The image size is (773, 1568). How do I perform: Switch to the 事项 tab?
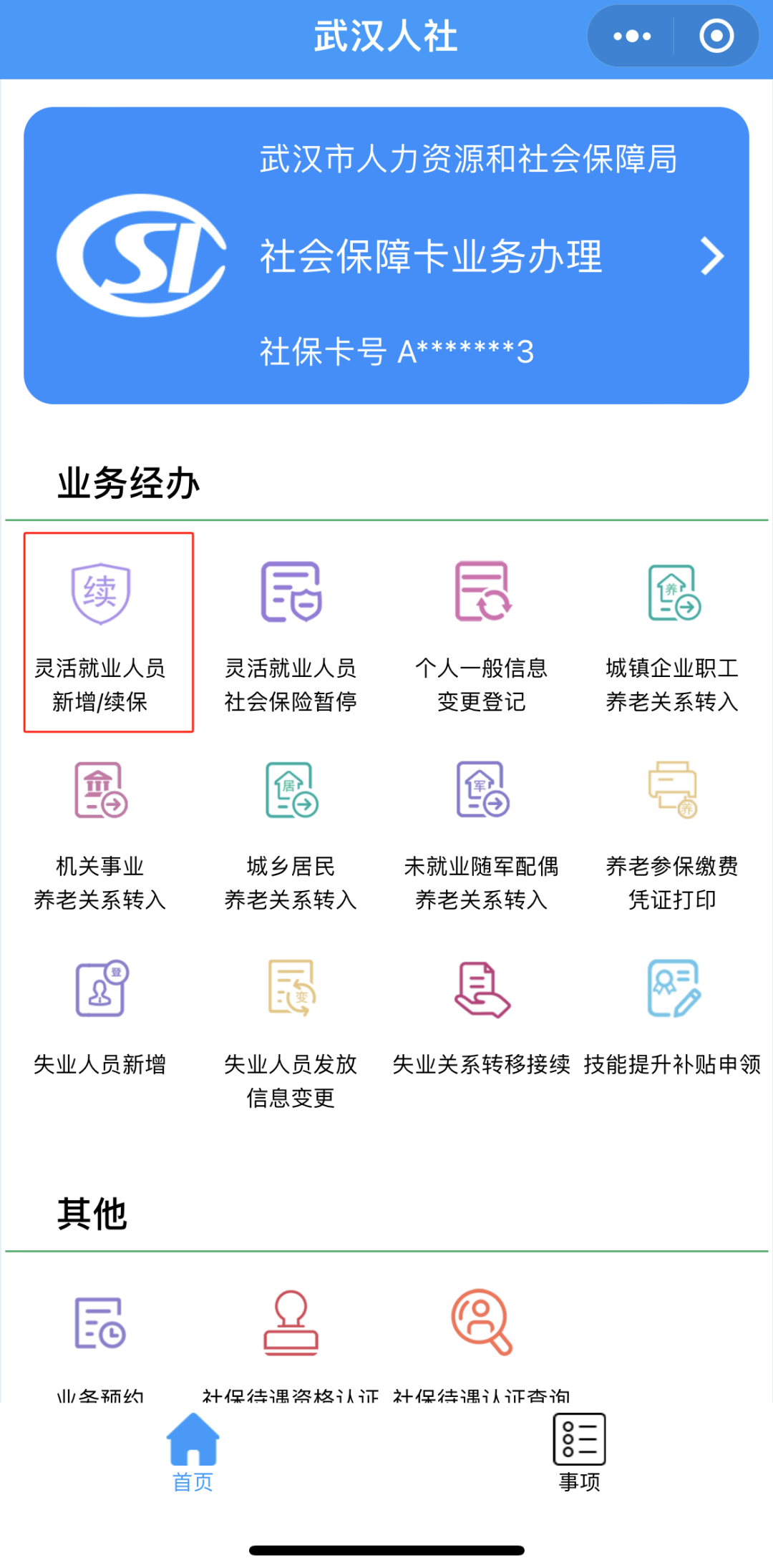click(x=580, y=1452)
